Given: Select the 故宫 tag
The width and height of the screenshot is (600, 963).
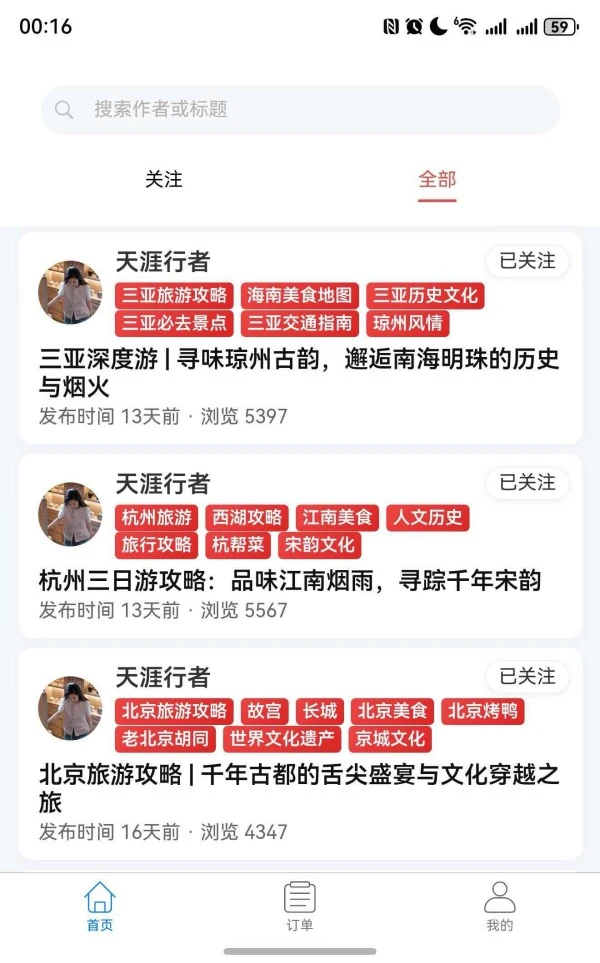Looking at the screenshot, I should pyautogui.click(x=264, y=712).
